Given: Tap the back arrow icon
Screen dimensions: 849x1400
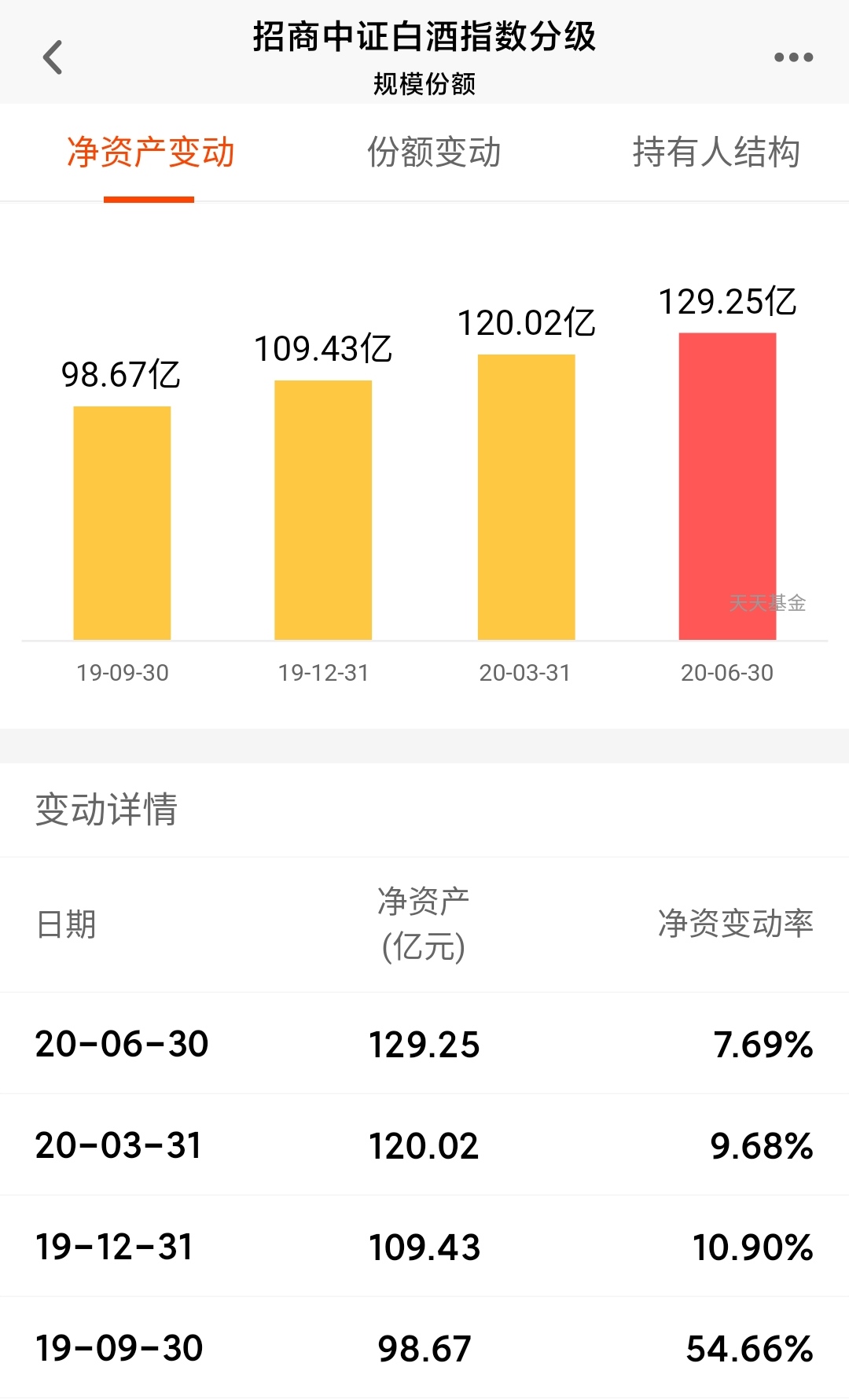Looking at the screenshot, I should 53,57.
